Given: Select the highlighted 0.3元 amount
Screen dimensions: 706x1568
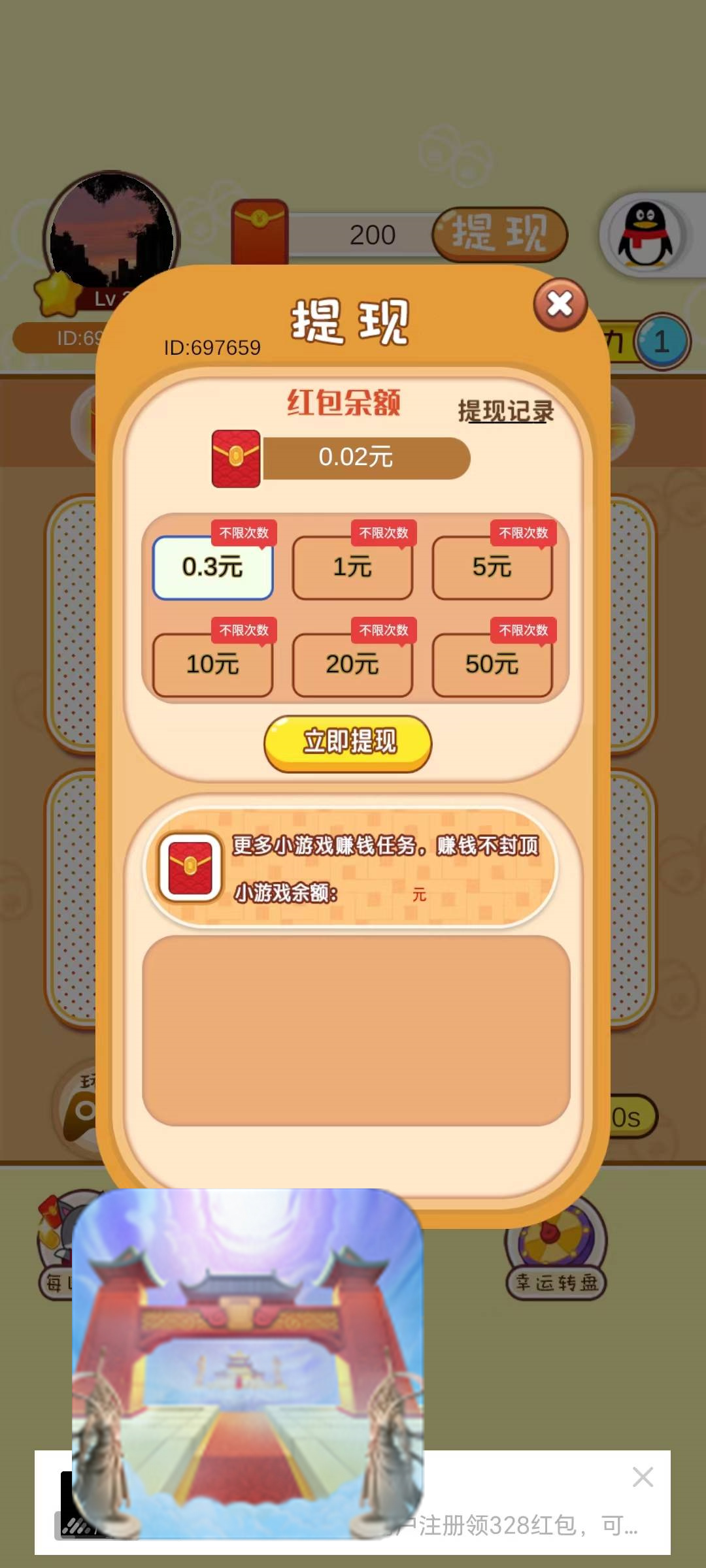Looking at the screenshot, I should point(212,567).
